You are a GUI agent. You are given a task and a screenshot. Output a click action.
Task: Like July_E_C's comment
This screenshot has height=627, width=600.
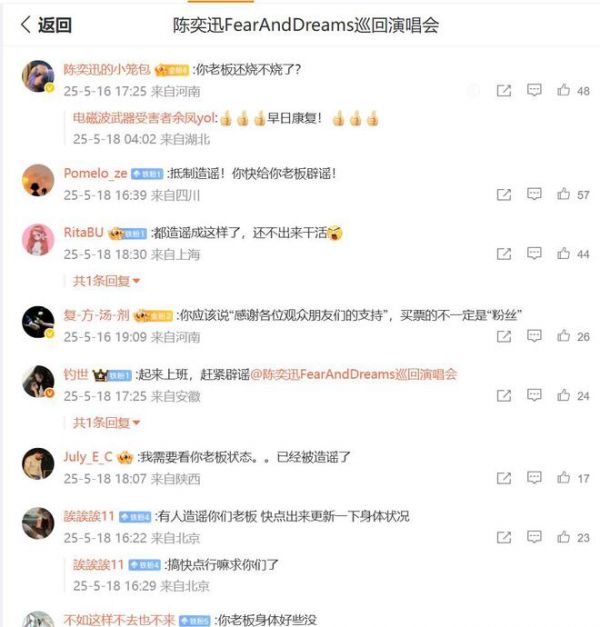click(x=564, y=478)
